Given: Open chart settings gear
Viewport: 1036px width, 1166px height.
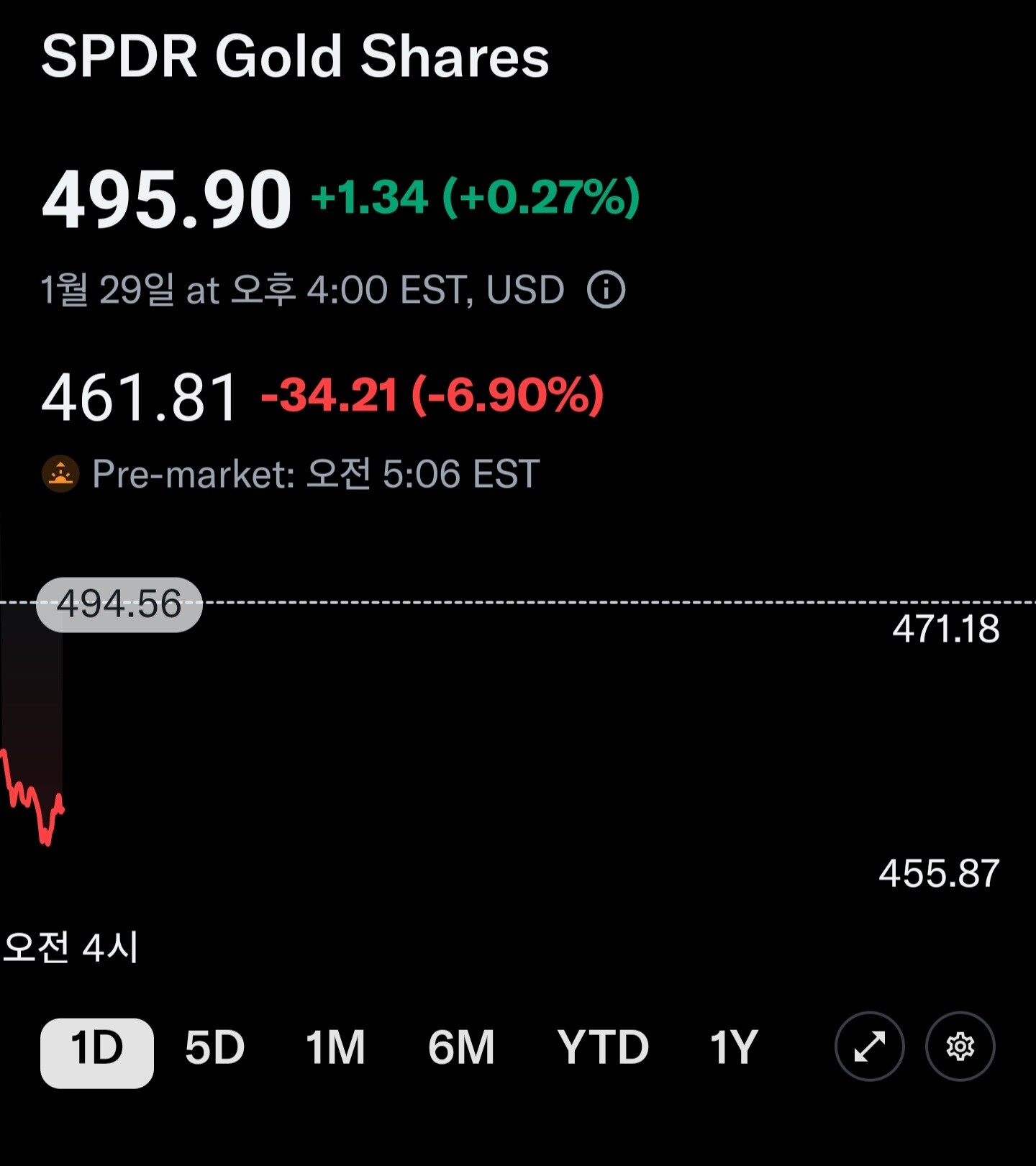Looking at the screenshot, I should pyautogui.click(x=960, y=1047).
